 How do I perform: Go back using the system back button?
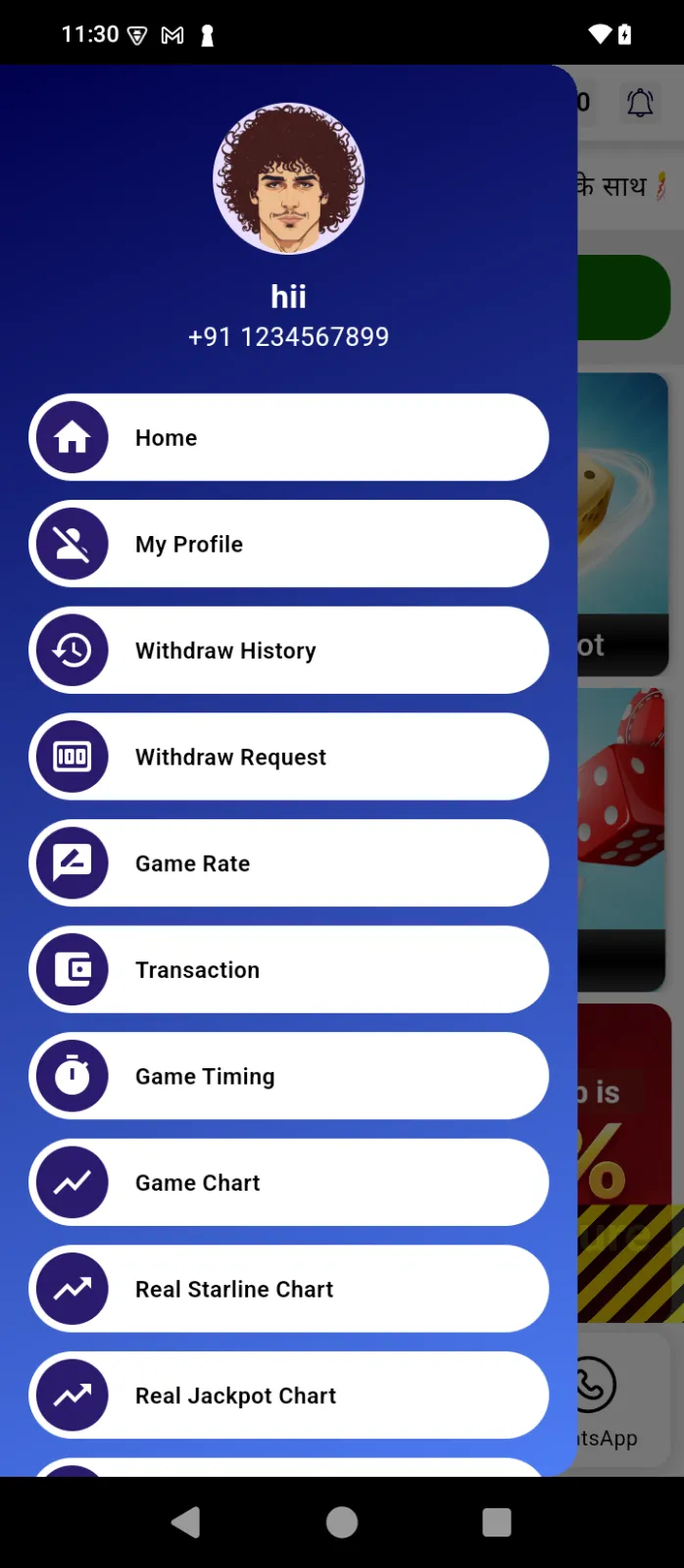pos(186,1522)
